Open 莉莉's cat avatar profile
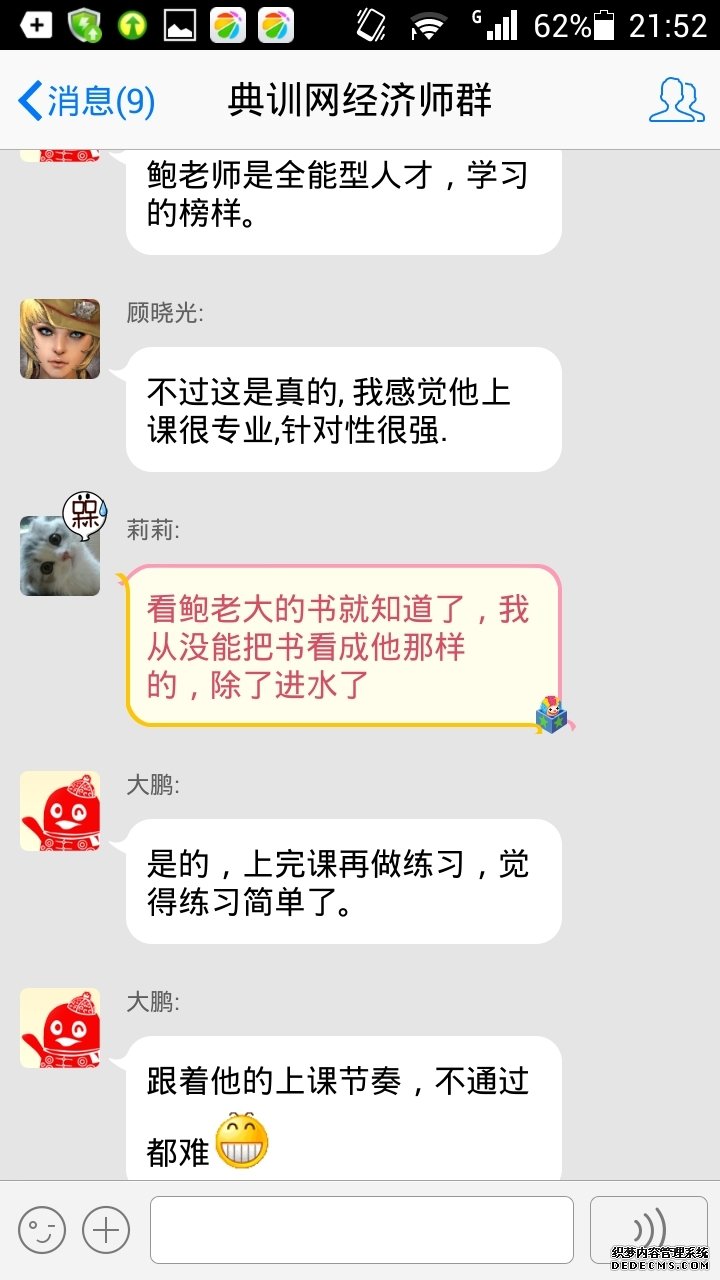 [x=60, y=556]
